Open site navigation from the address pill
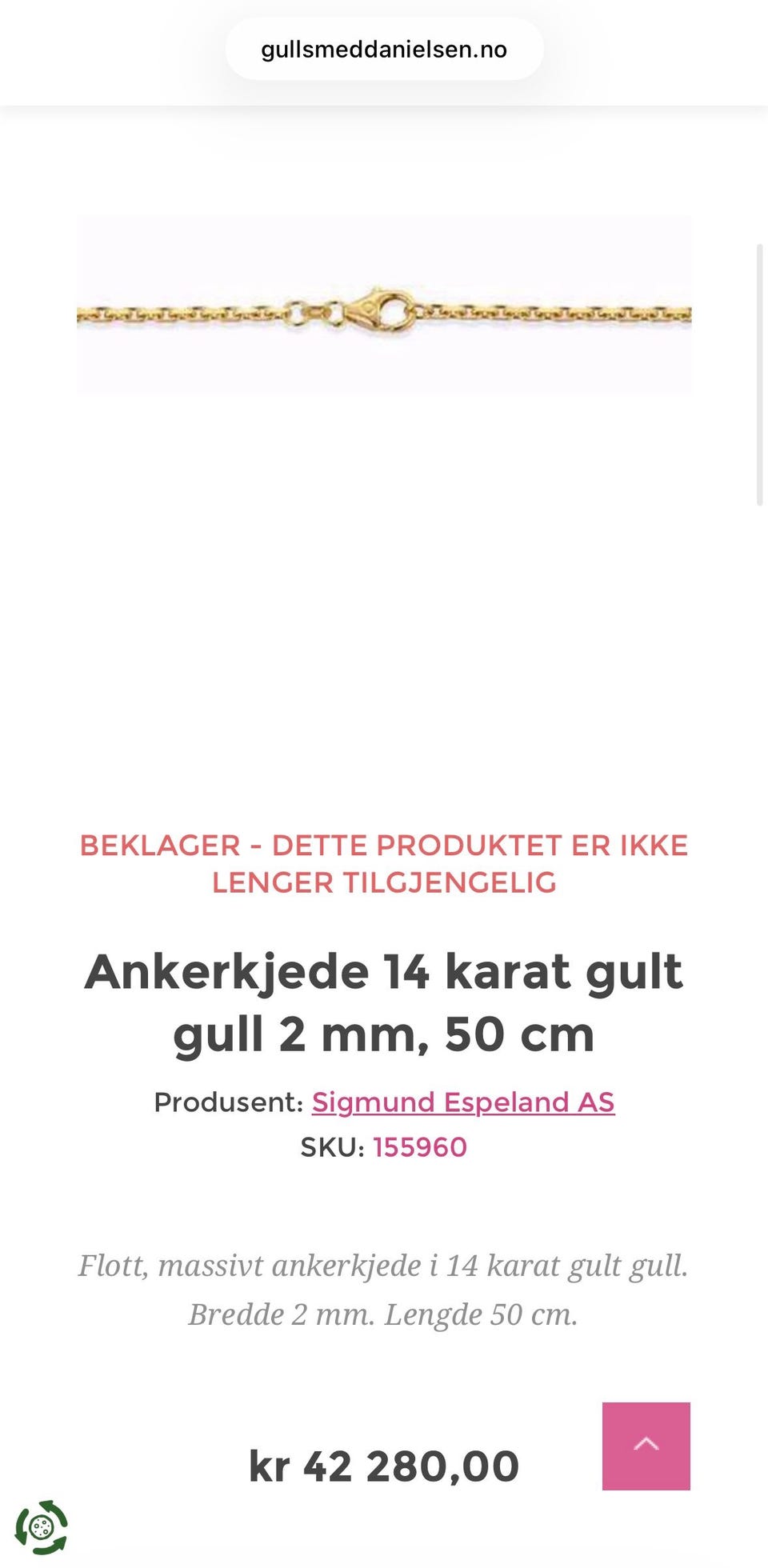 pyautogui.click(x=384, y=48)
